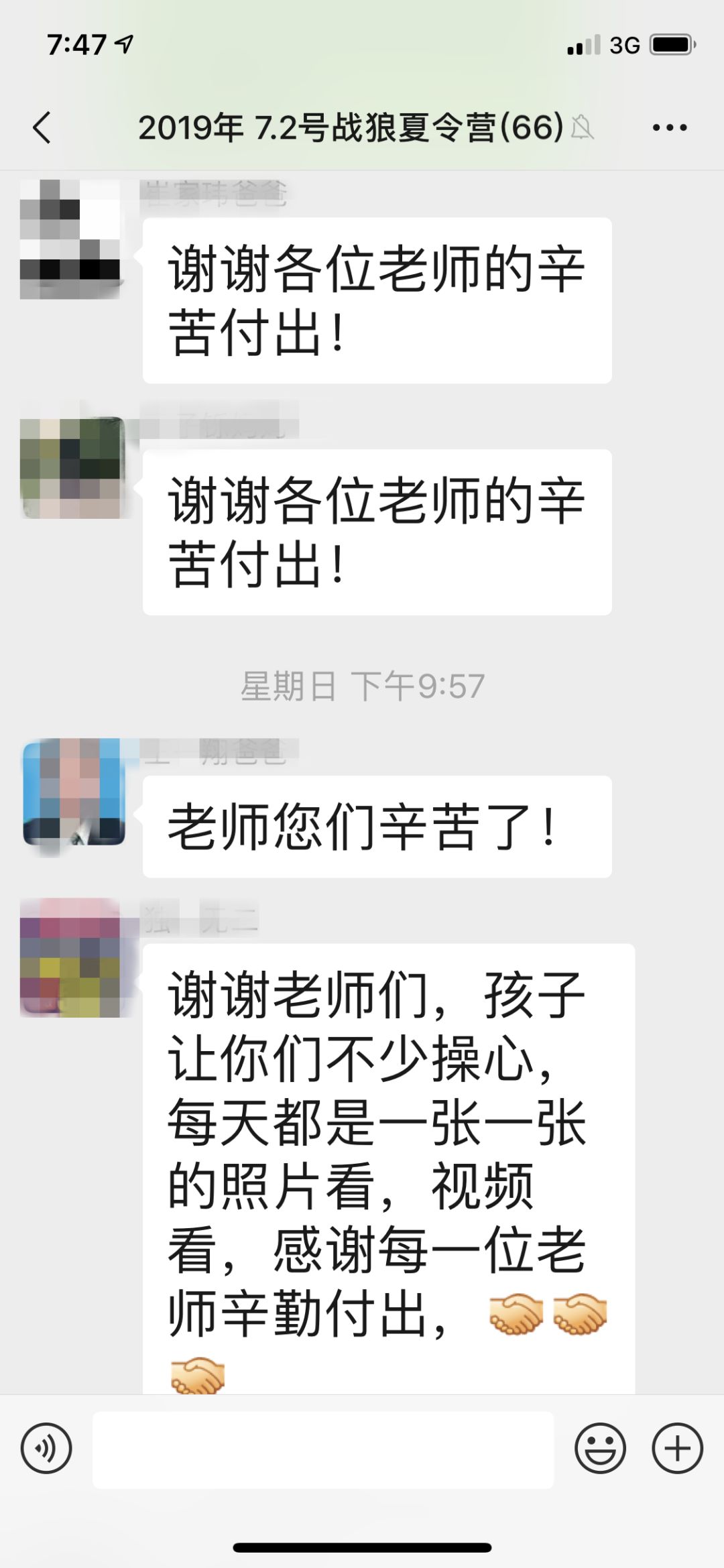The width and height of the screenshot is (724, 1568).
Task: Switch to voice message input
Action: pos(46,1448)
